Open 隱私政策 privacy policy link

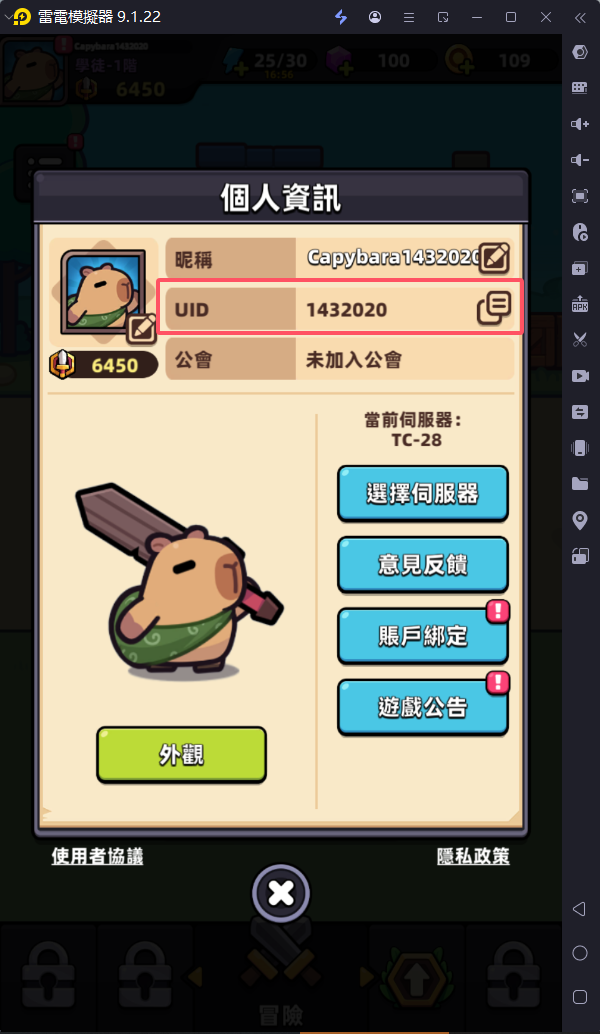473,856
